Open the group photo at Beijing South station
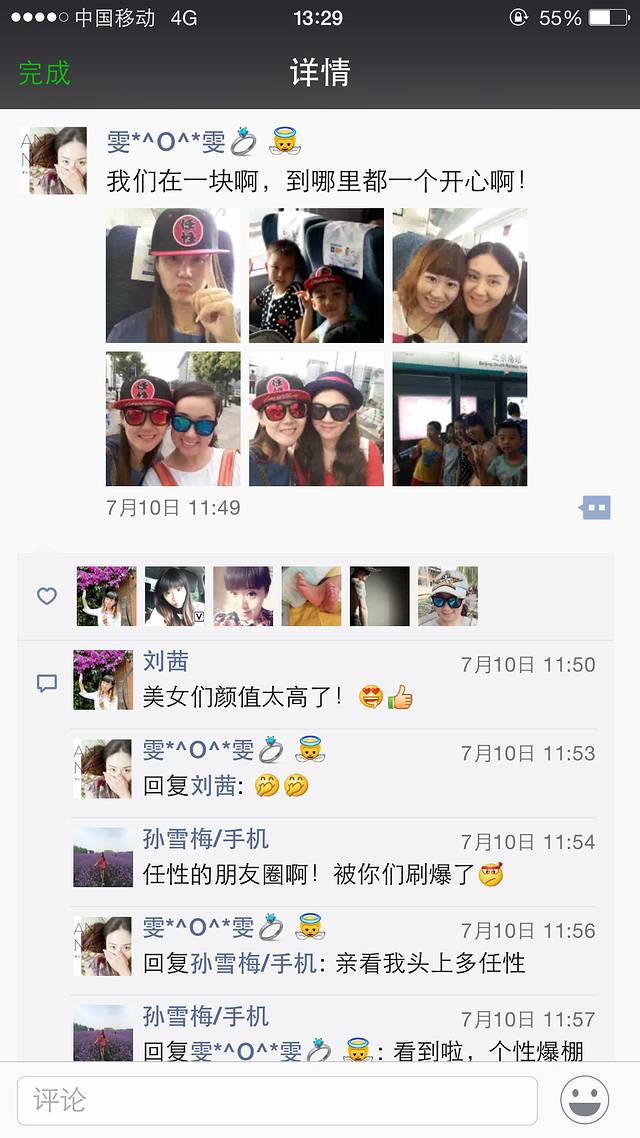 click(459, 418)
